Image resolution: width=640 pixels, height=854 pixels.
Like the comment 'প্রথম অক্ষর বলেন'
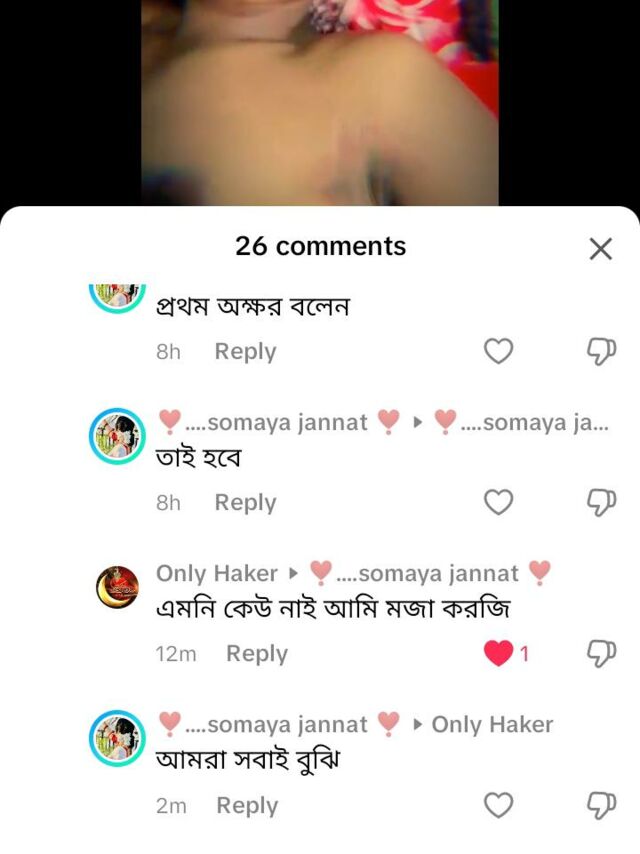pyautogui.click(x=498, y=351)
